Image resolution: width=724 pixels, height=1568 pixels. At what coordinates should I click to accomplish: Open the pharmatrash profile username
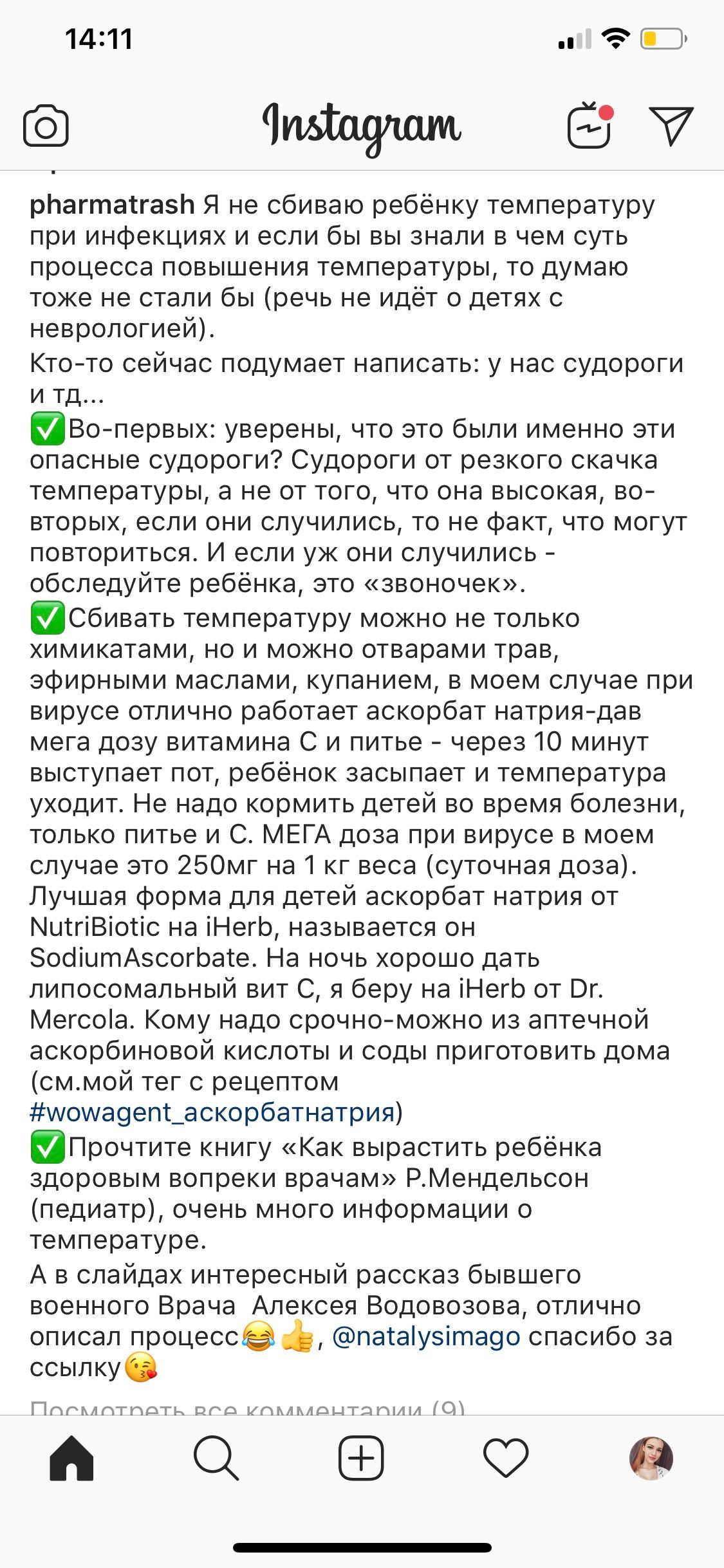pyautogui.click(x=112, y=205)
